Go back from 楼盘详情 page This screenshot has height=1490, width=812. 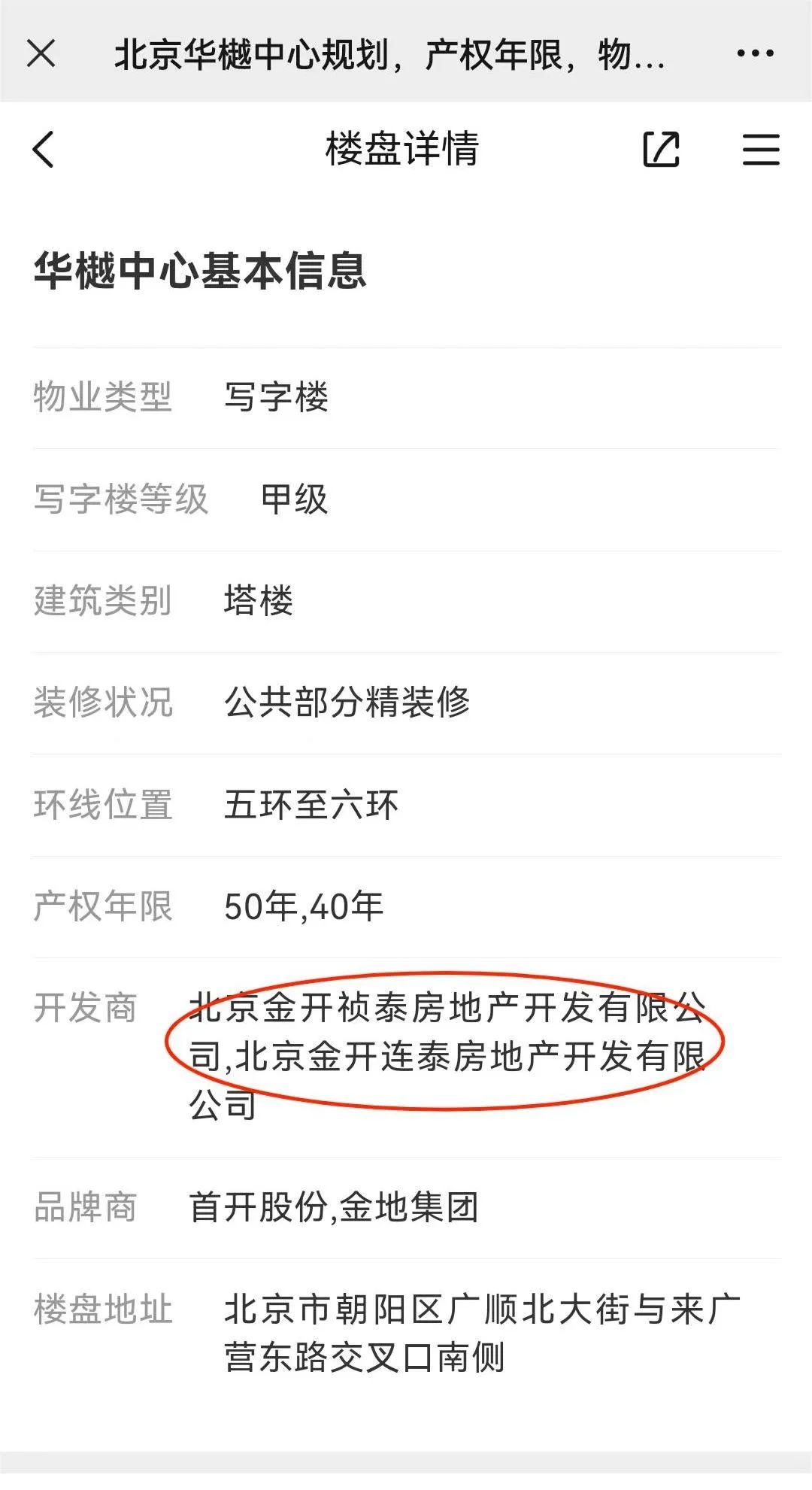click(x=44, y=149)
